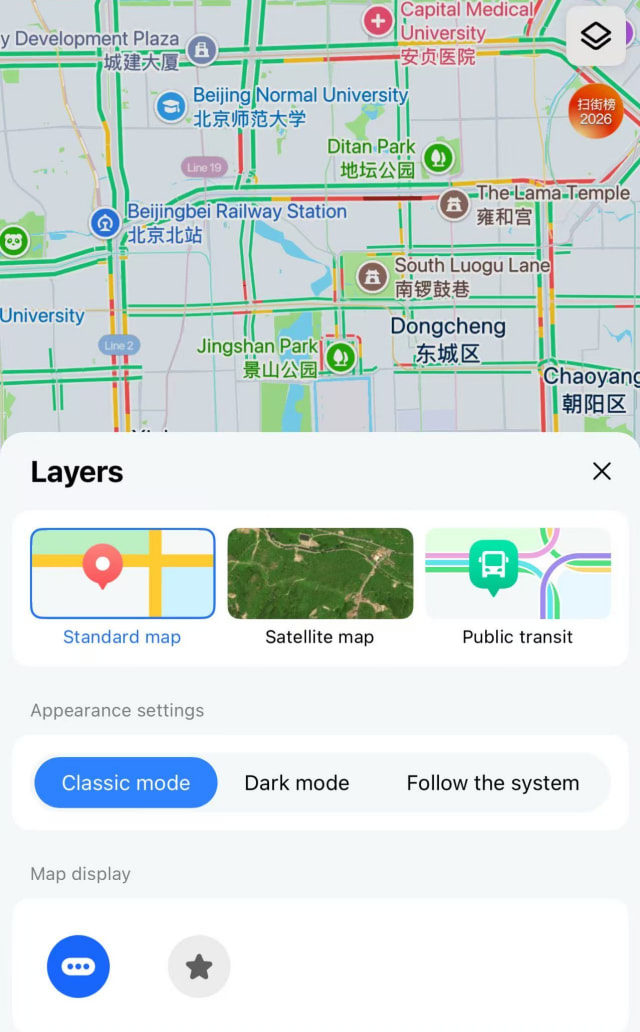Tap the layers icon on the map
The width and height of the screenshot is (640, 1032).
tap(596, 36)
